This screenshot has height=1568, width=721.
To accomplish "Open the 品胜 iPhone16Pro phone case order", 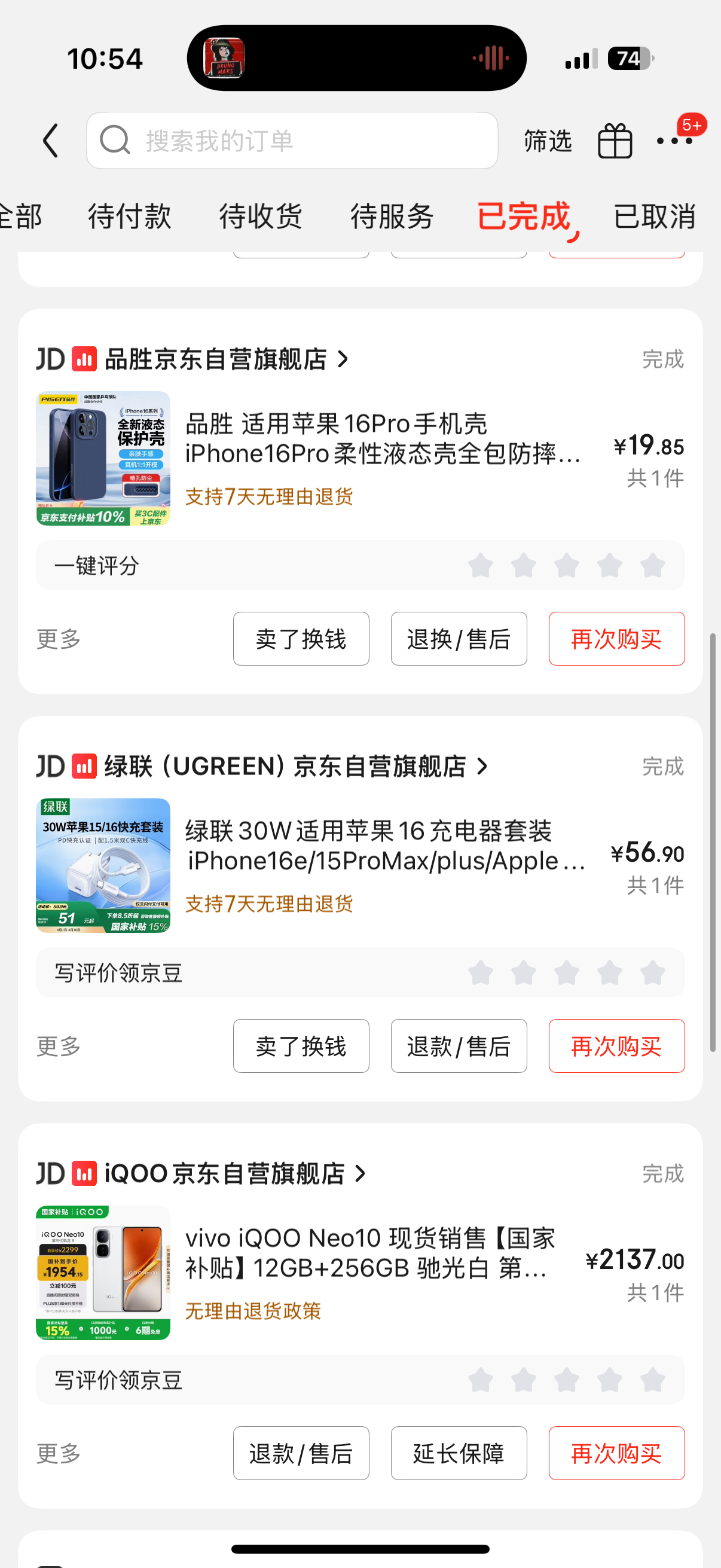I will 382,439.
